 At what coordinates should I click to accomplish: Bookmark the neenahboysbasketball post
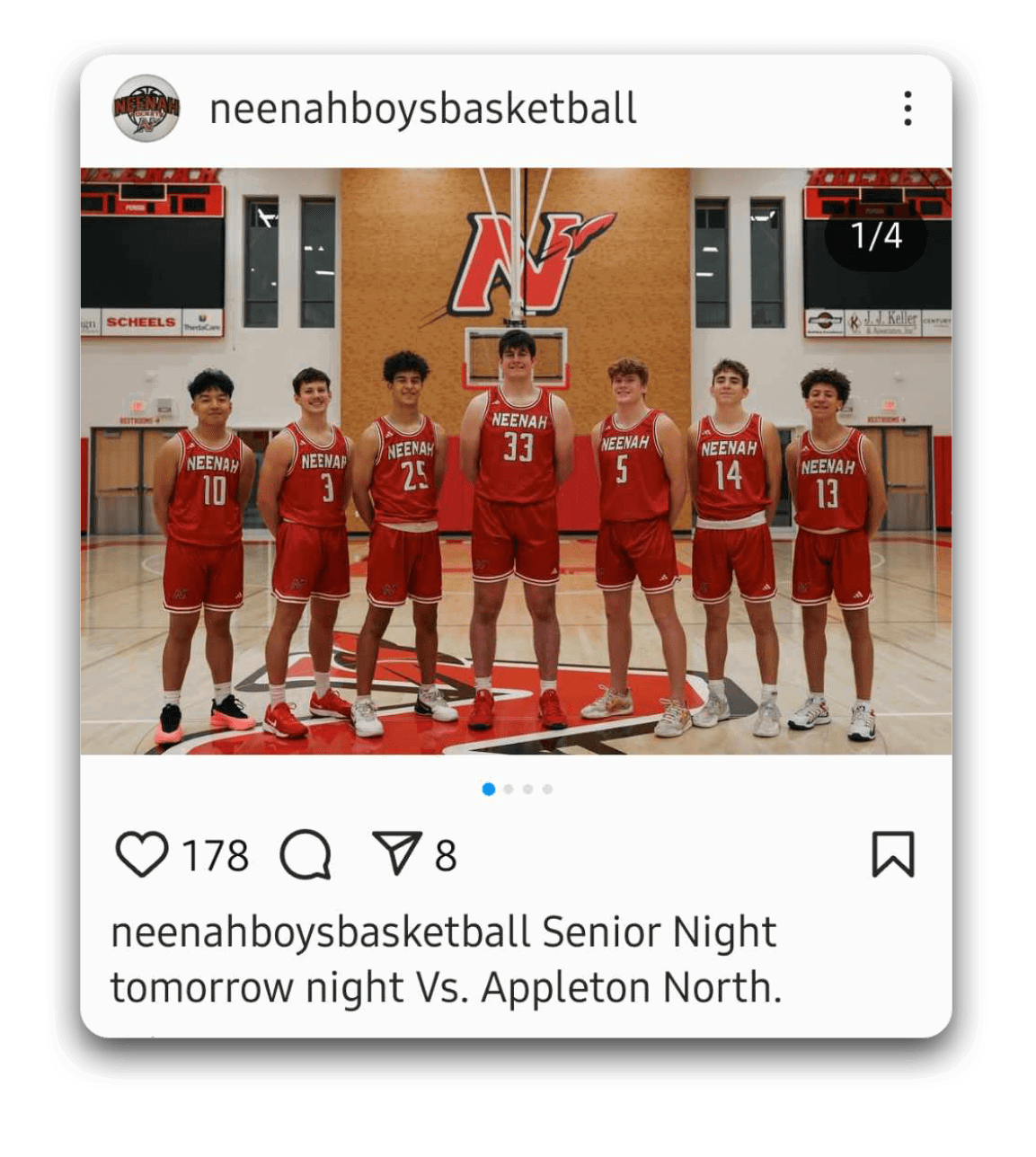click(x=892, y=854)
